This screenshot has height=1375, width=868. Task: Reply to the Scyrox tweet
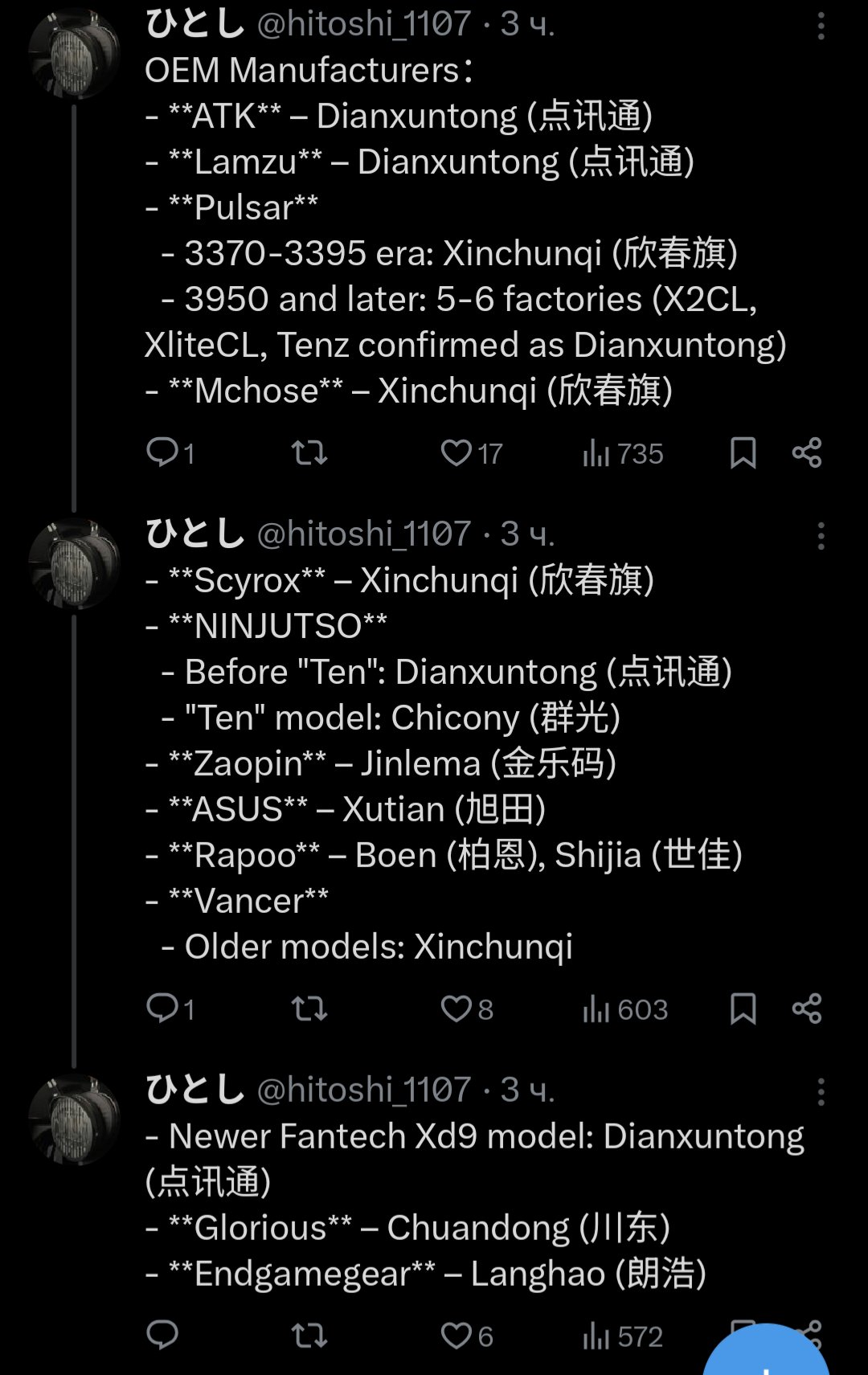[162, 1009]
